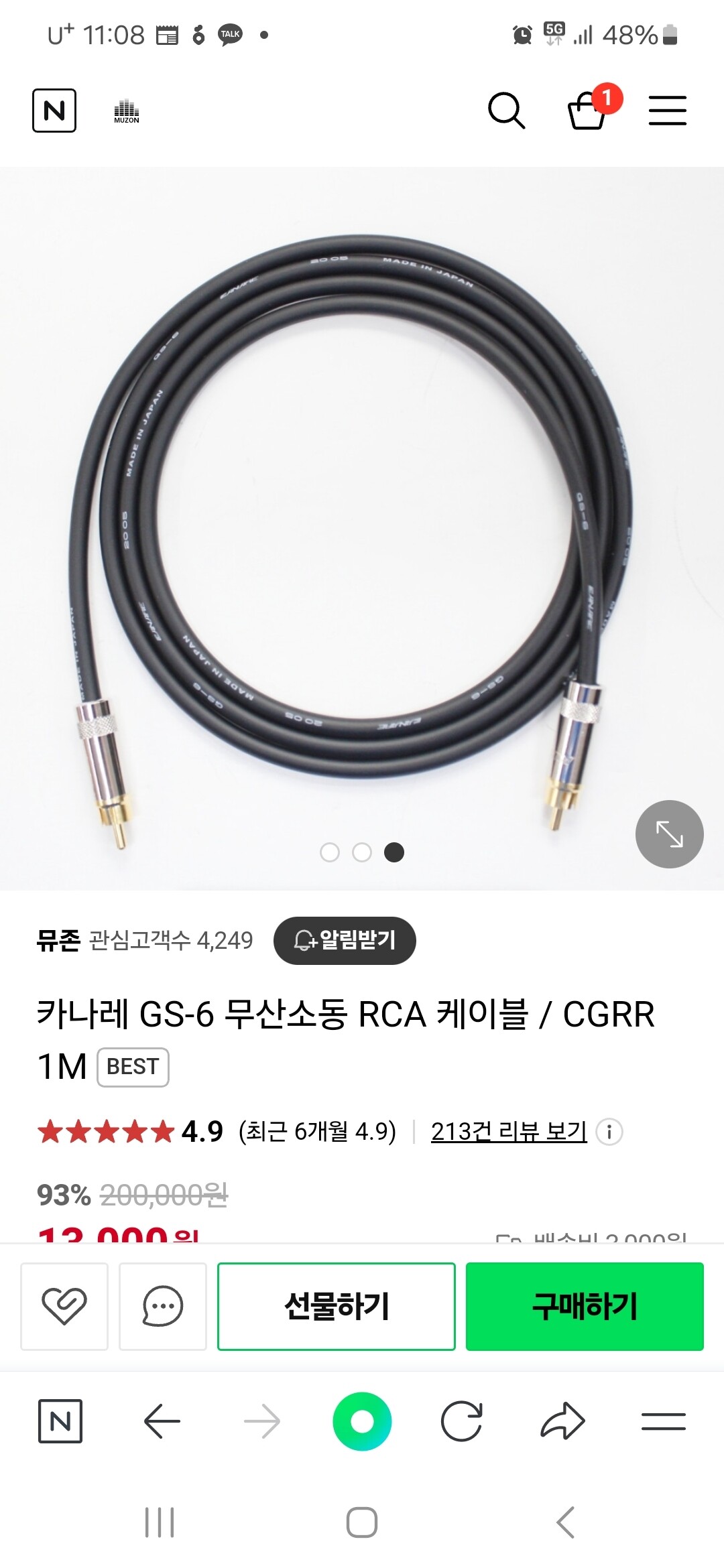724x1568 pixels.
Task: Go back using browser back arrow
Action: point(162,1421)
